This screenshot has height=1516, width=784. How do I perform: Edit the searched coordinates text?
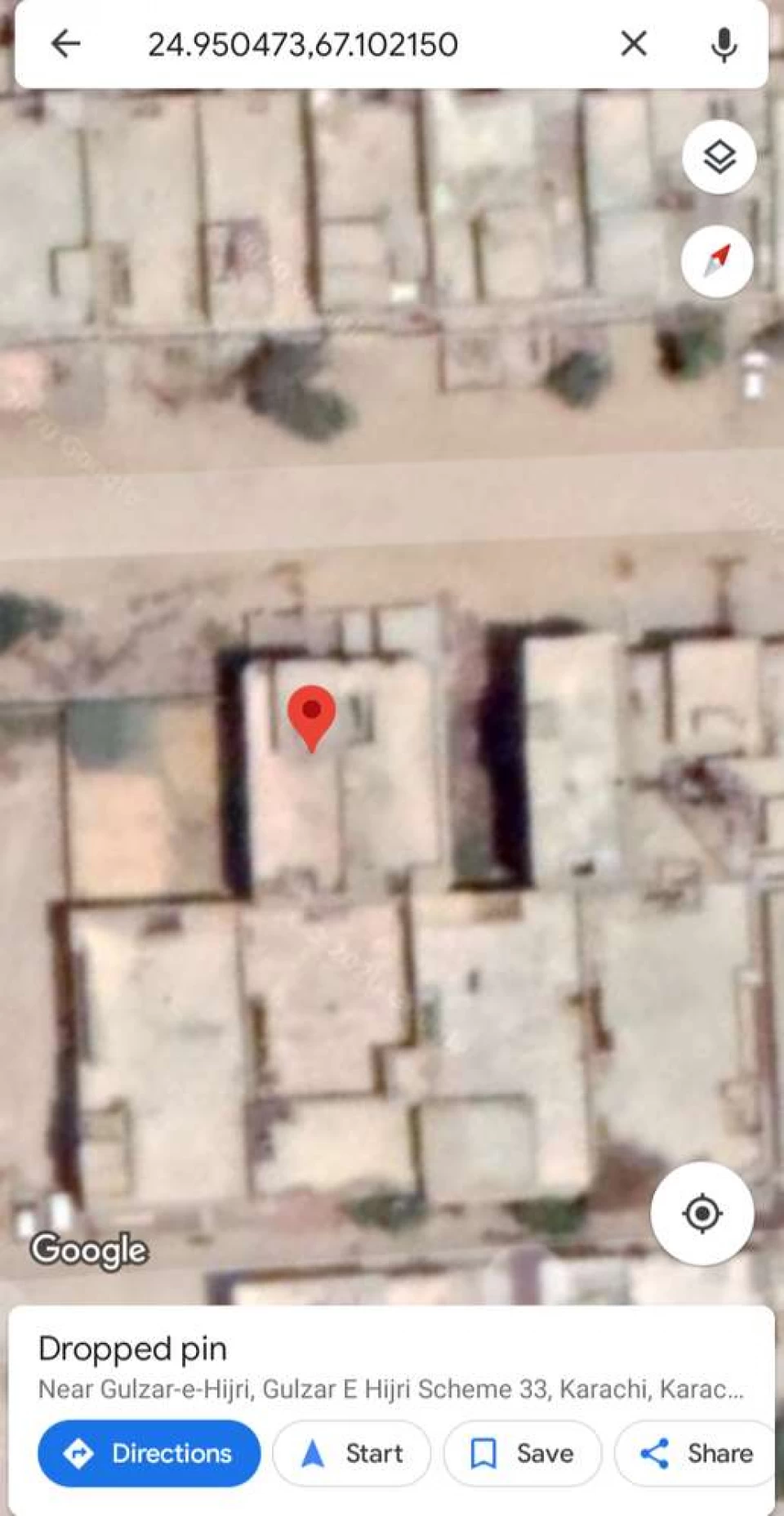(x=302, y=45)
